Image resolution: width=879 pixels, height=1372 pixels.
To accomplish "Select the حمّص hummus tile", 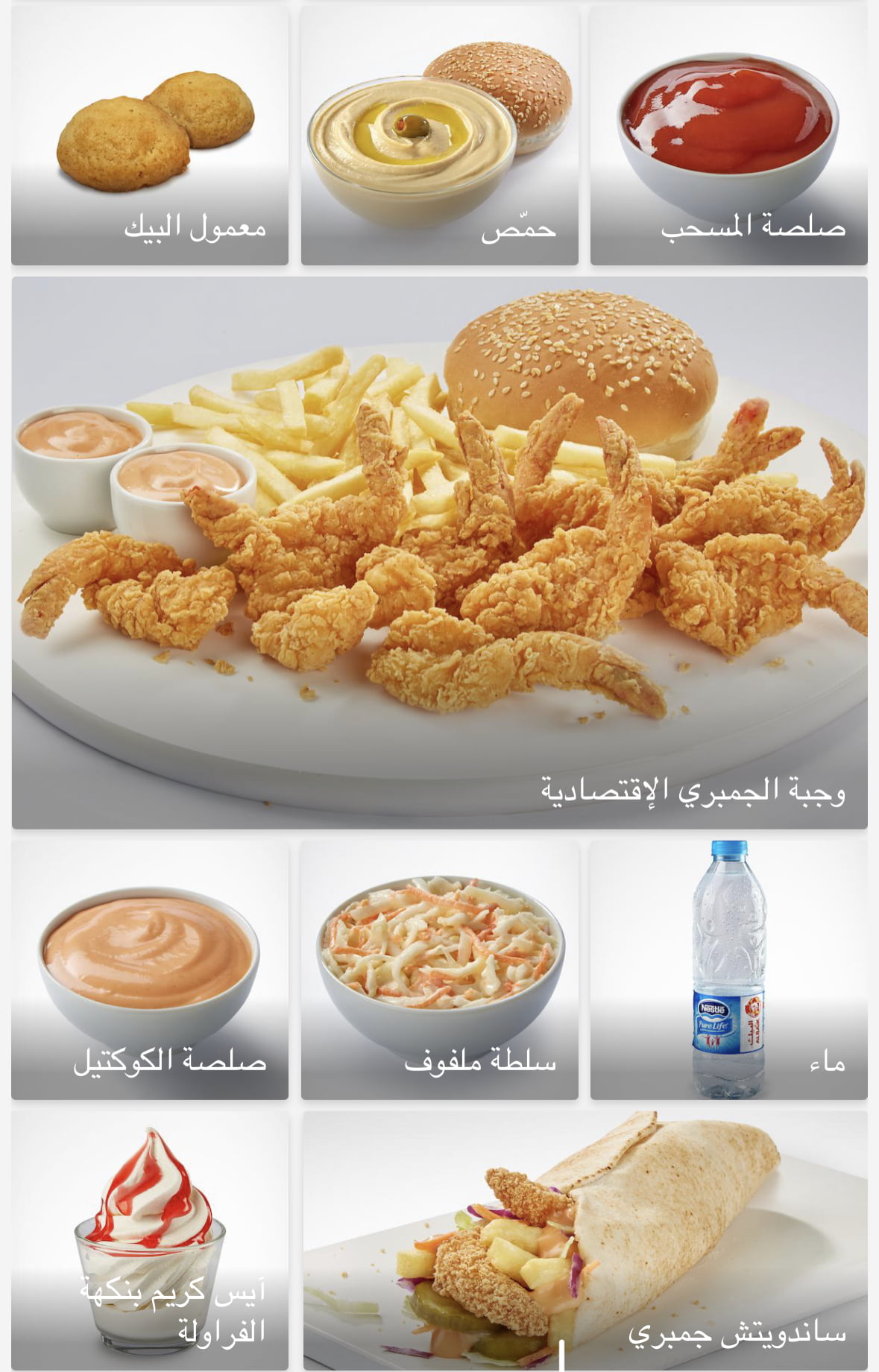I will tap(439, 136).
